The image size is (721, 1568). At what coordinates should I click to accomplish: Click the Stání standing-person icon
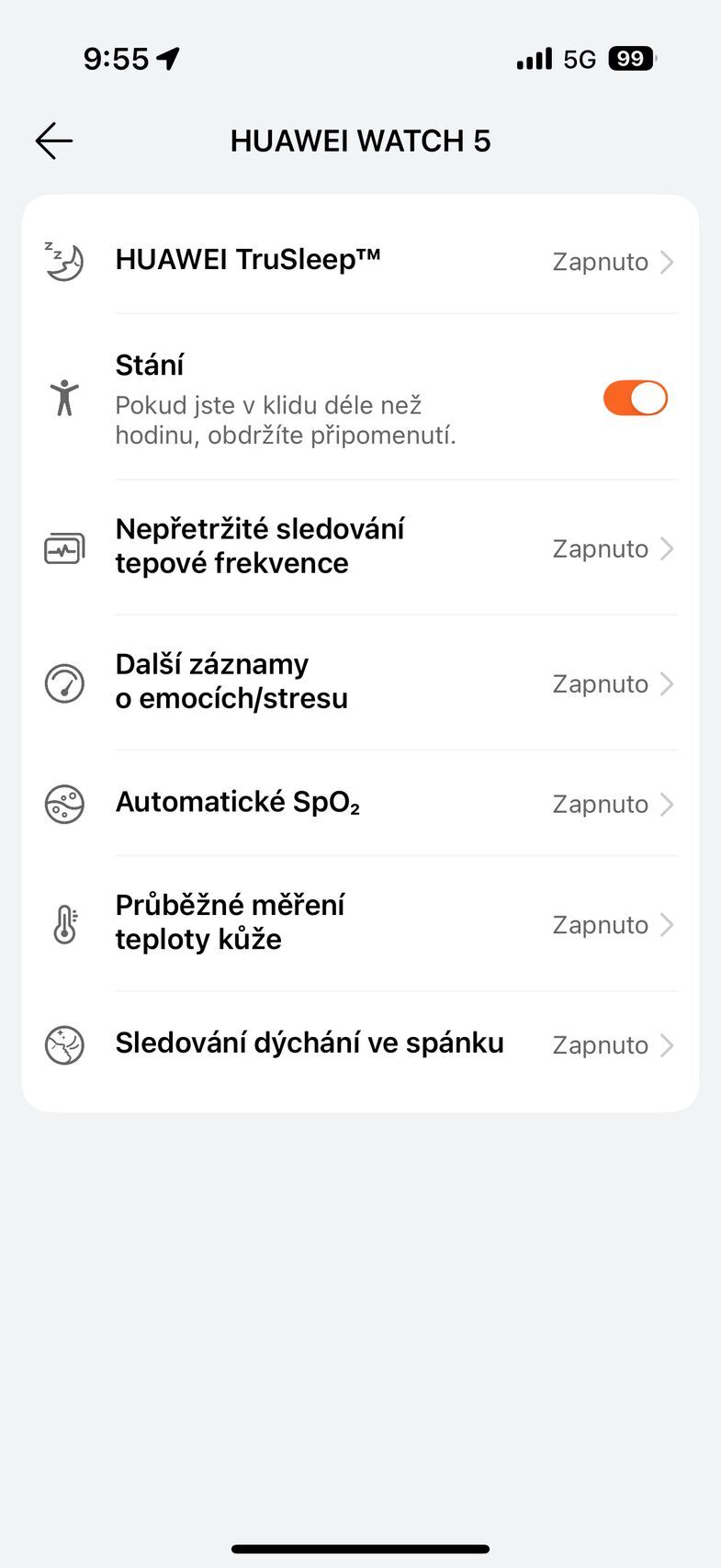pyautogui.click(x=63, y=398)
